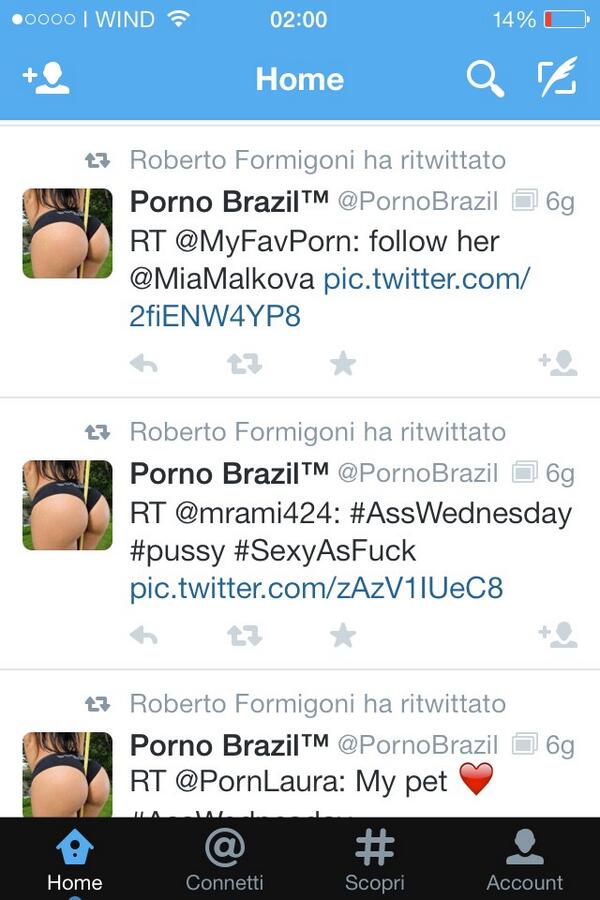Retweet the @MyFavPorn post

244,363
